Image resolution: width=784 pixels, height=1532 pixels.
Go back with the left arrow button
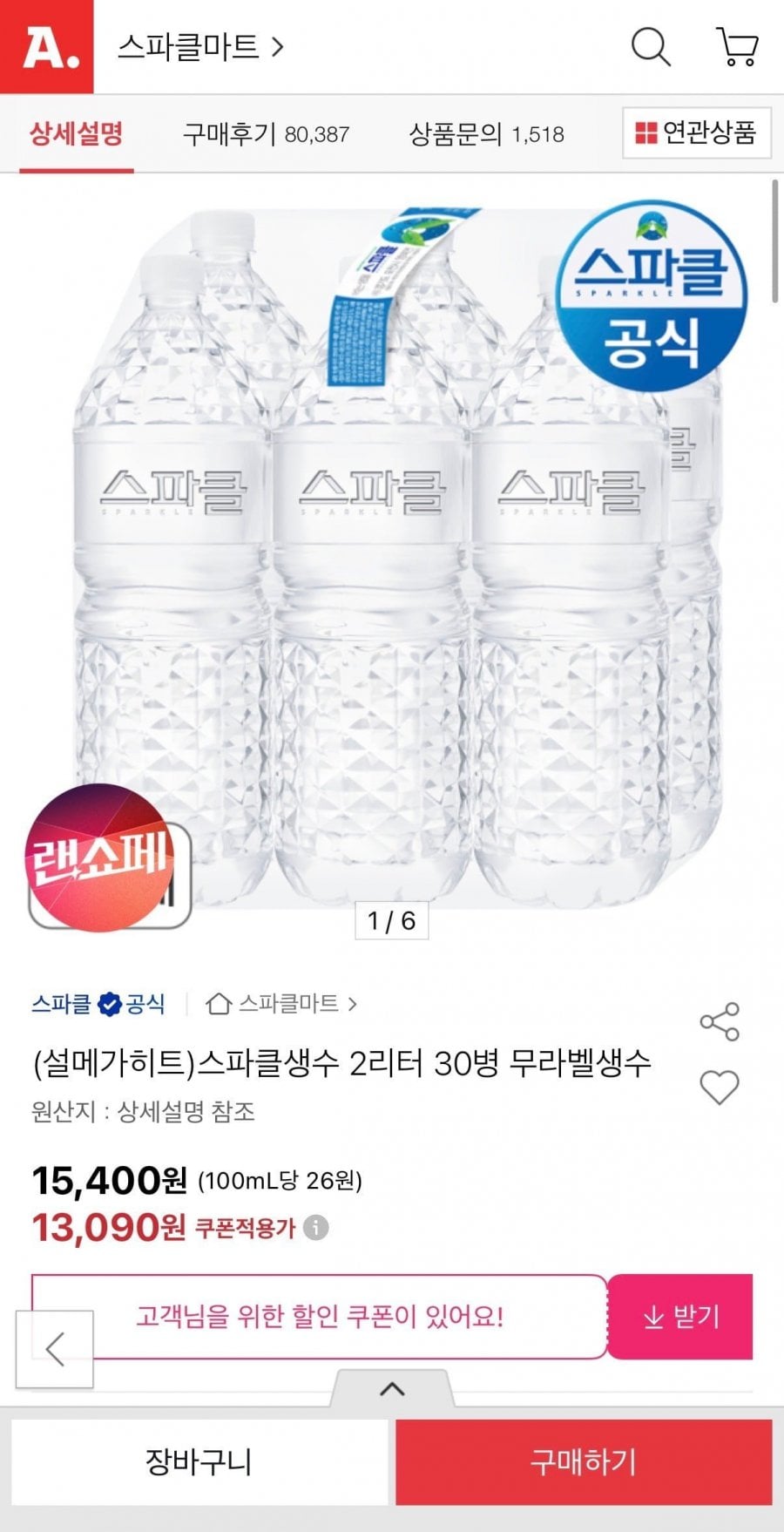pos(55,1349)
